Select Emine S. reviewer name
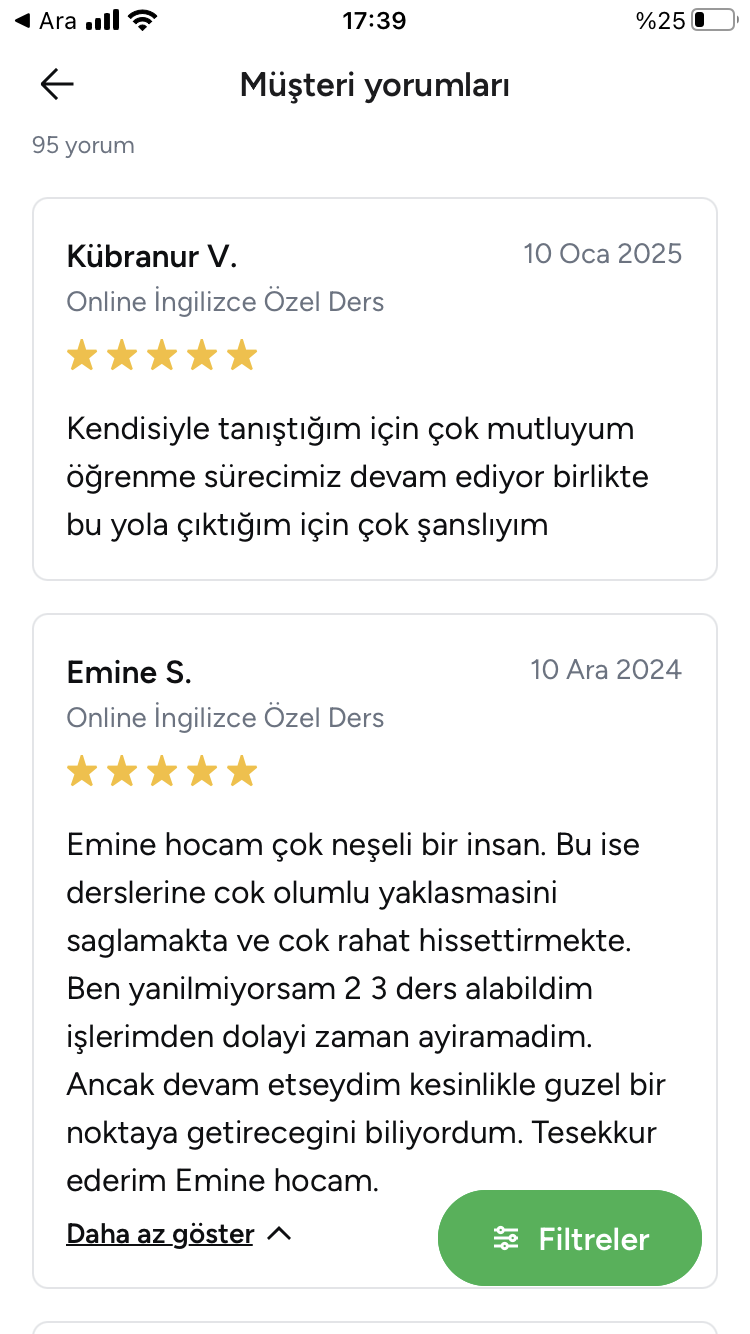 128,672
